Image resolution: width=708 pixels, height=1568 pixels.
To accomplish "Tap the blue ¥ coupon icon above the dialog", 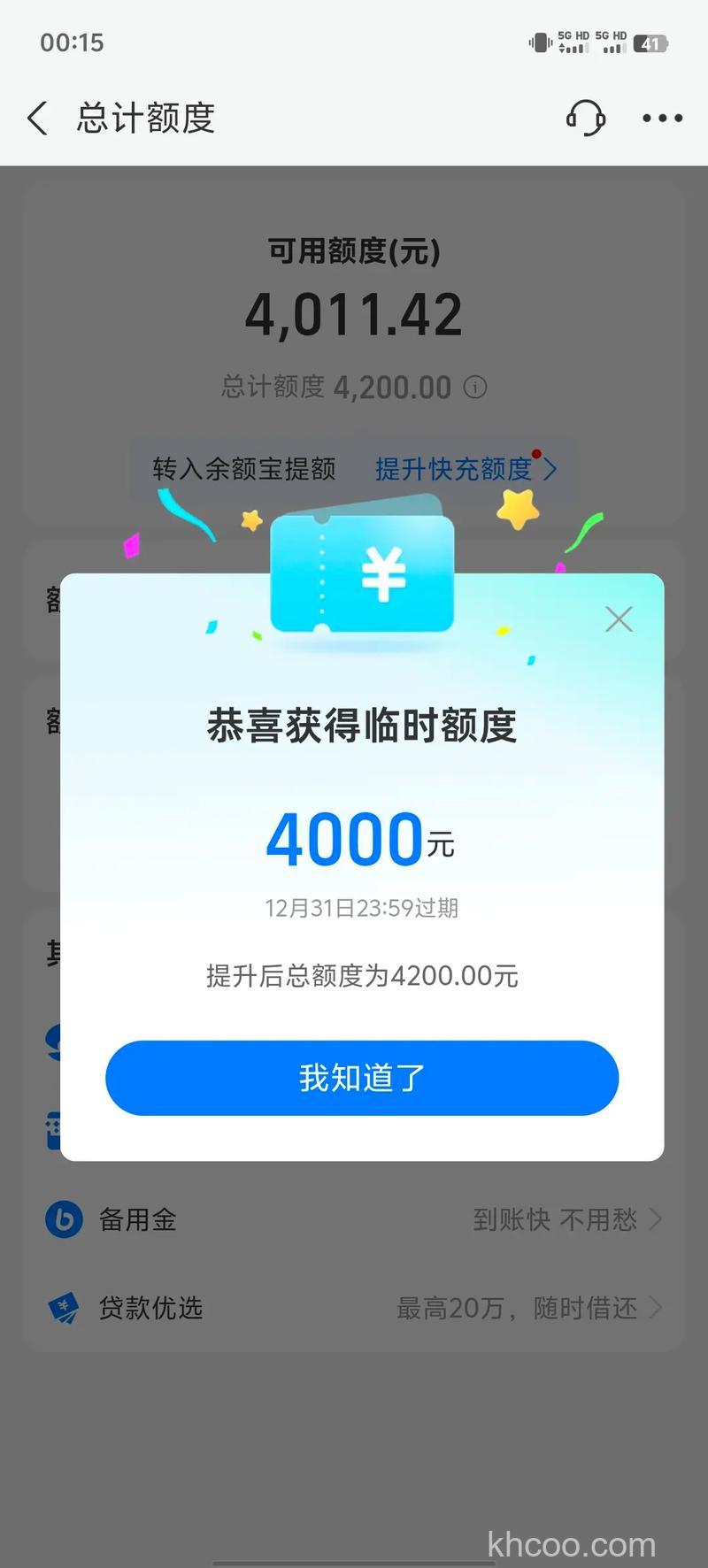I will click(363, 571).
